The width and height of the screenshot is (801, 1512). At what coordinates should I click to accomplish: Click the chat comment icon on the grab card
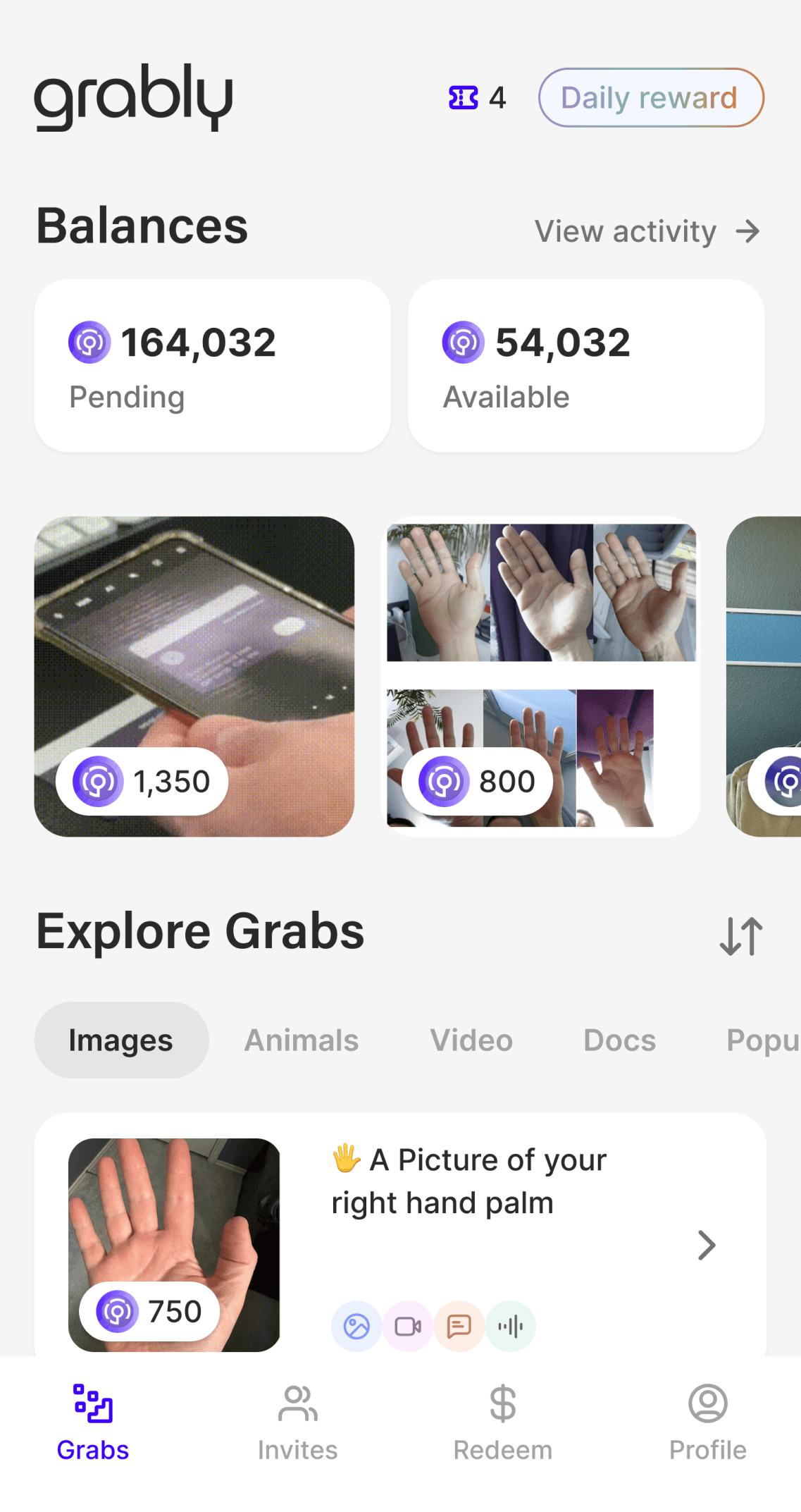459,1325
